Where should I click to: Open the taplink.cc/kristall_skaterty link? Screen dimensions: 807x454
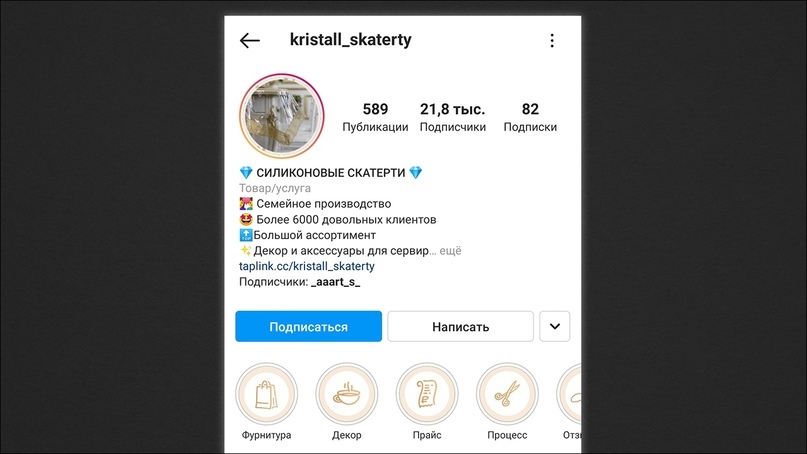(306, 267)
